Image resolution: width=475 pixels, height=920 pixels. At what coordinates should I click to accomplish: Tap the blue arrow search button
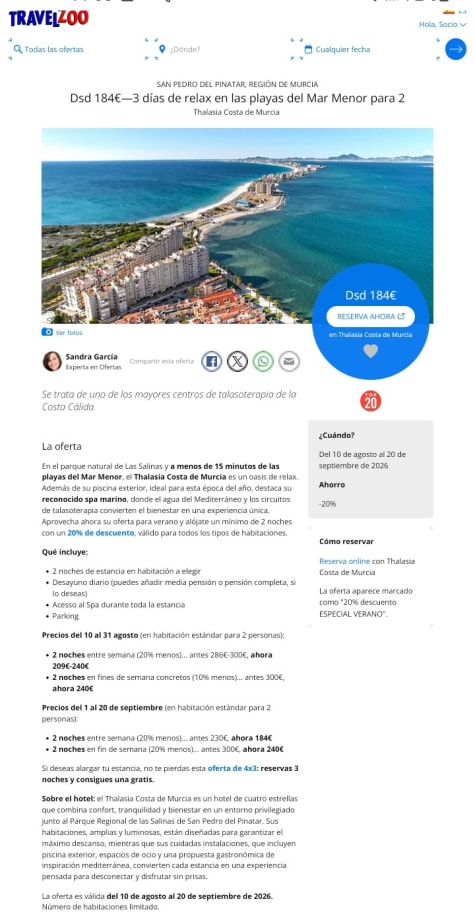[456, 49]
